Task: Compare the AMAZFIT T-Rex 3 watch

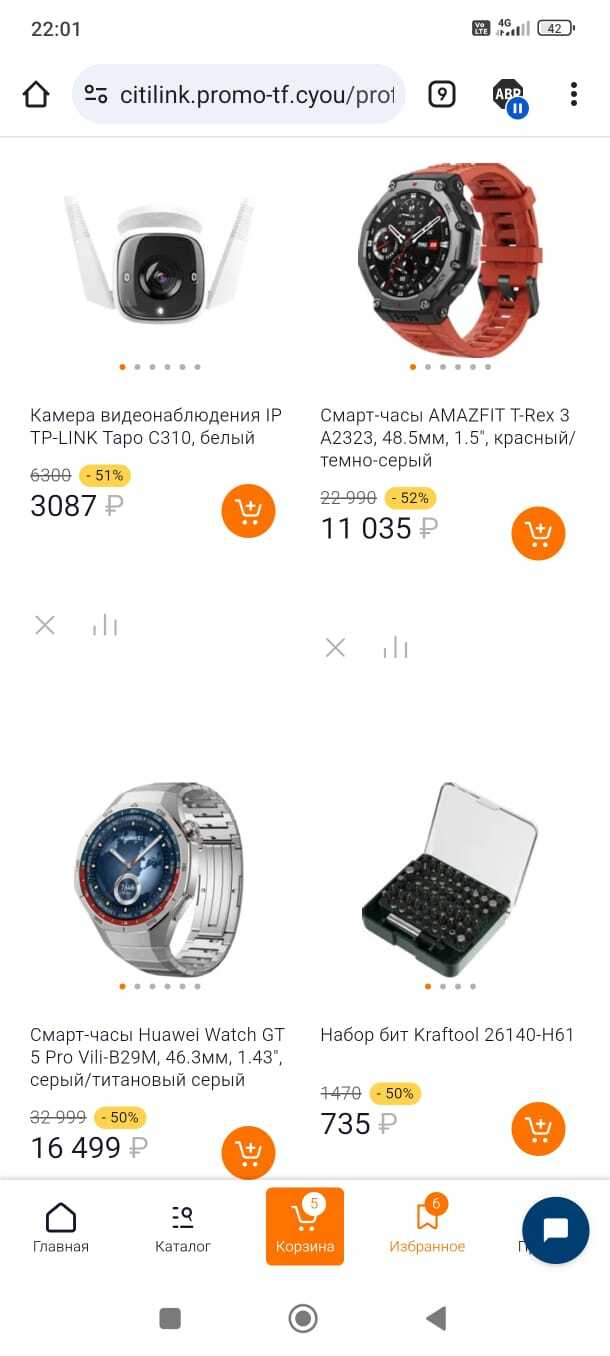Action: (x=395, y=648)
